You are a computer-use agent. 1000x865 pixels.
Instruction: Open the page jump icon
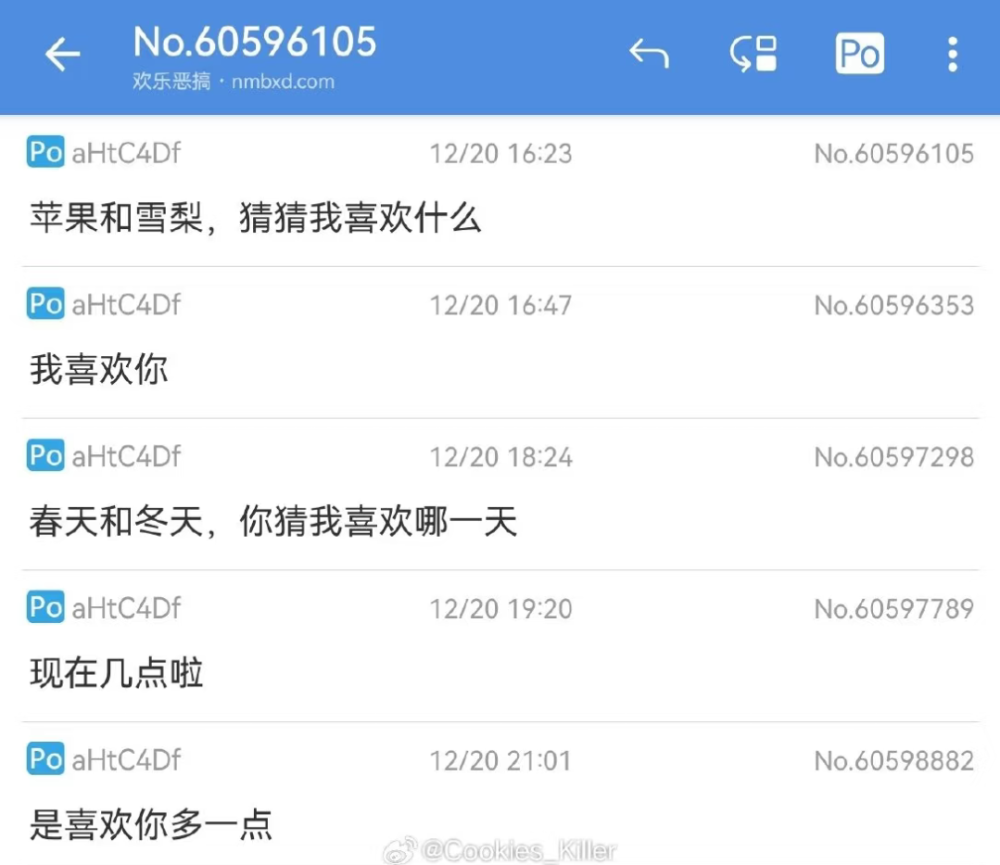(754, 55)
